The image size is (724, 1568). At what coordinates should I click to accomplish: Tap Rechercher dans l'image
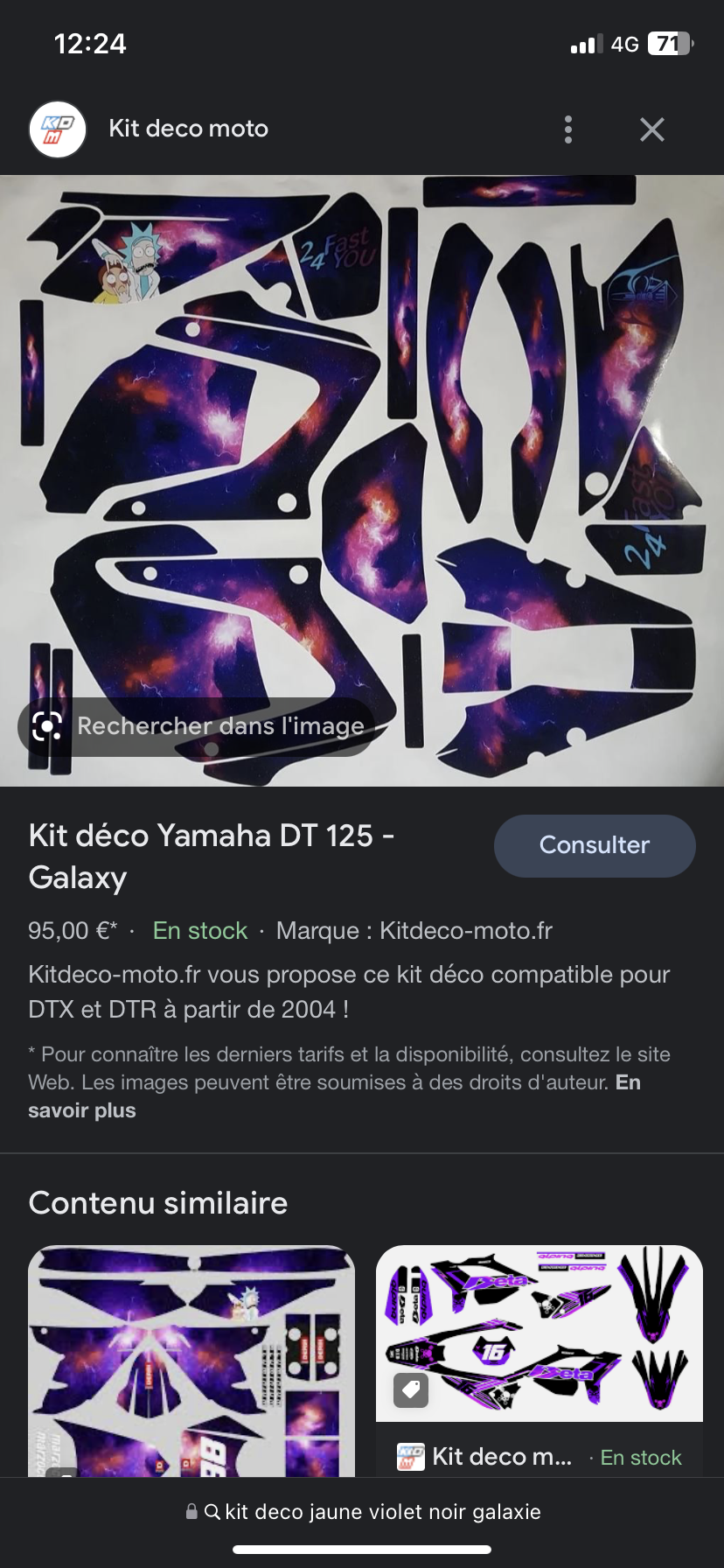[x=198, y=726]
